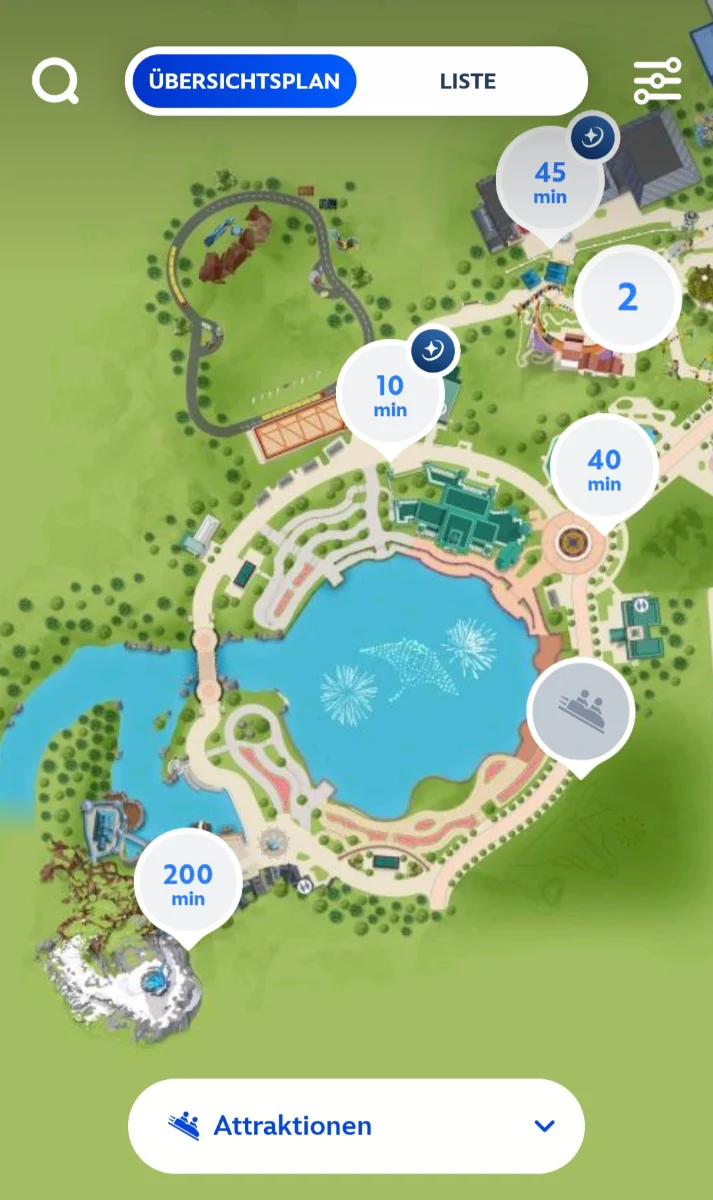Check the 200 min wait attraction marker

[x=188, y=883]
